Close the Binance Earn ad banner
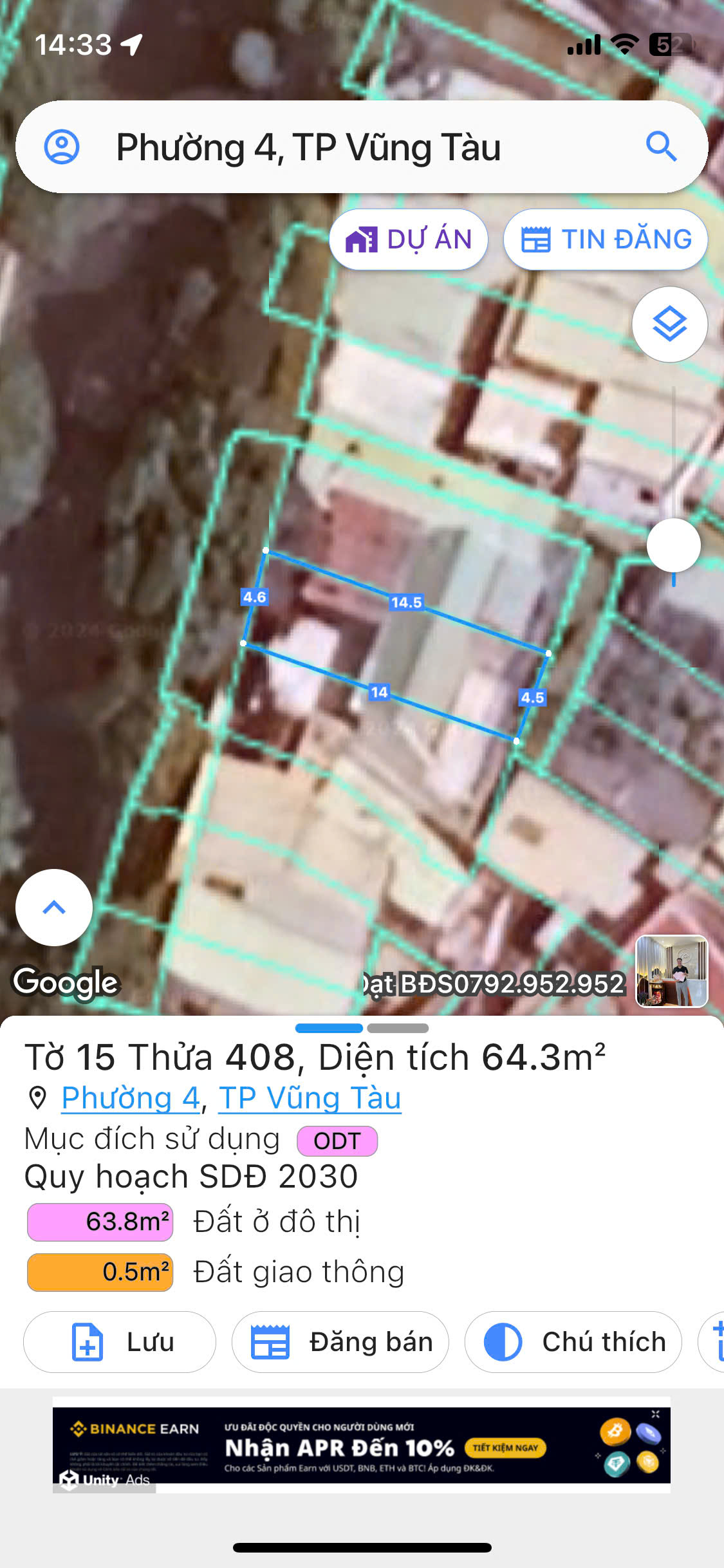The image size is (724, 1568). (x=655, y=1414)
